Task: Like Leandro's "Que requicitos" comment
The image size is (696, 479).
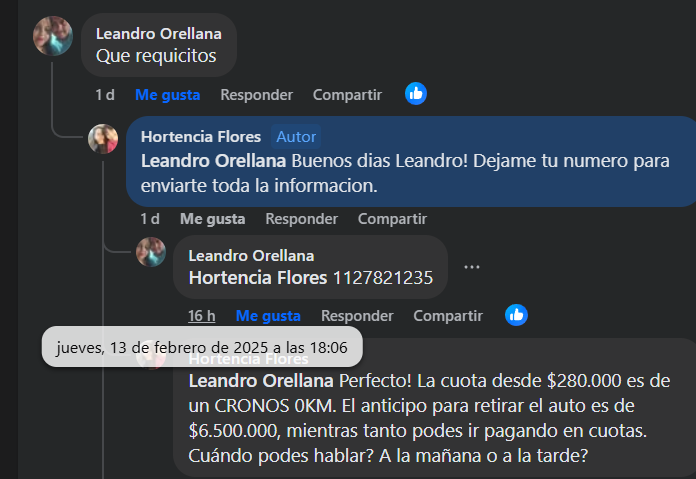Action: coord(167,95)
